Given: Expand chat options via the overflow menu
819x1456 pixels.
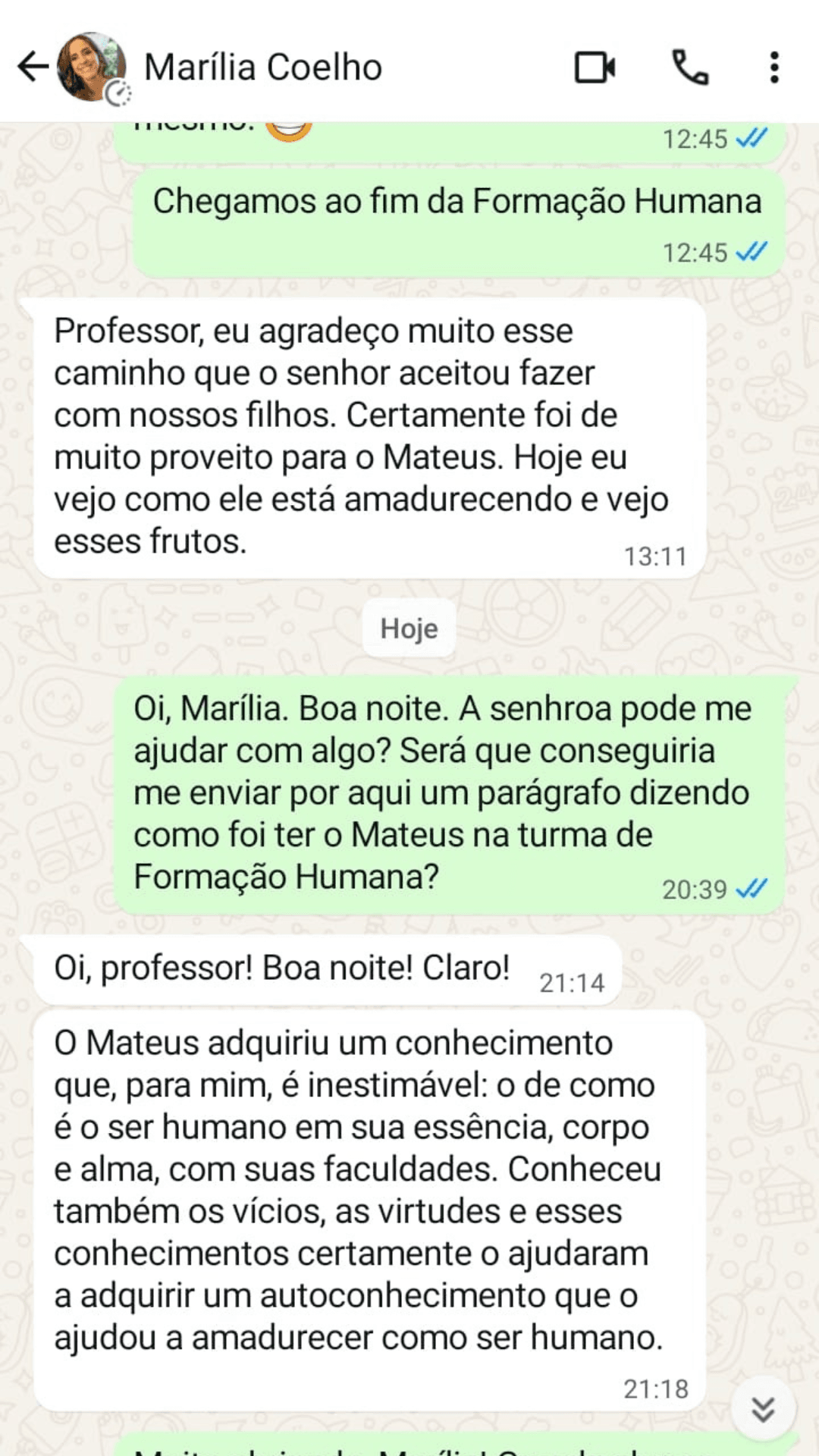Looking at the screenshot, I should click(775, 68).
